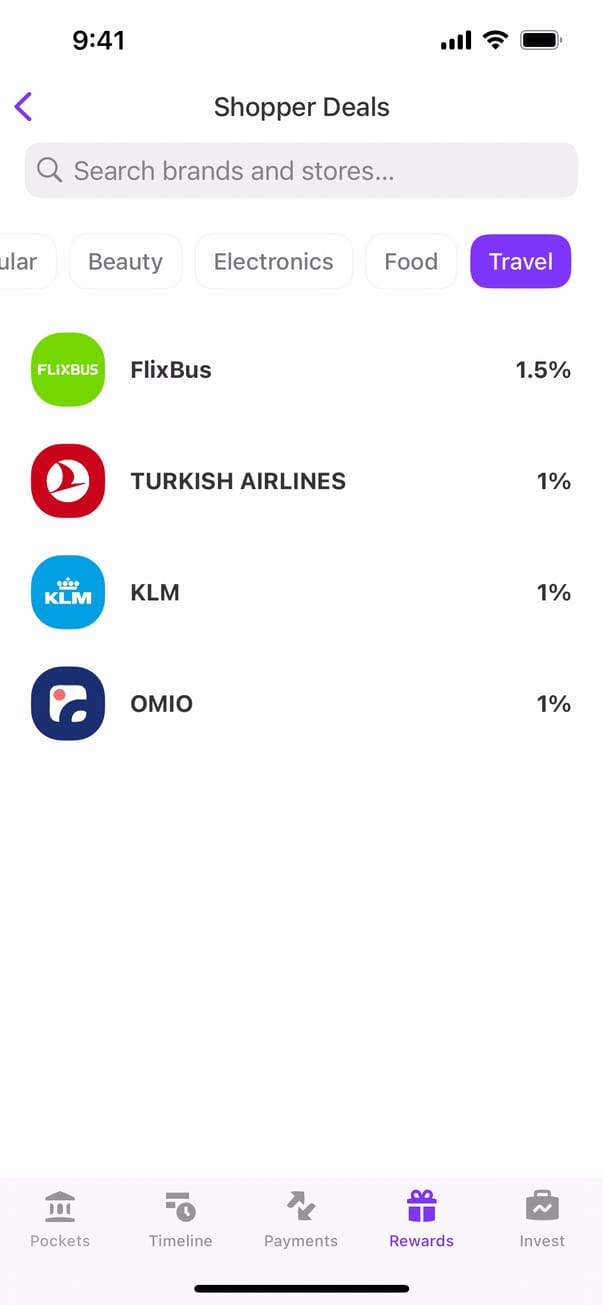603x1305 pixels.
Task: Select the Beauty category chip
Action: pyautogui.click(x=125, y=262)
